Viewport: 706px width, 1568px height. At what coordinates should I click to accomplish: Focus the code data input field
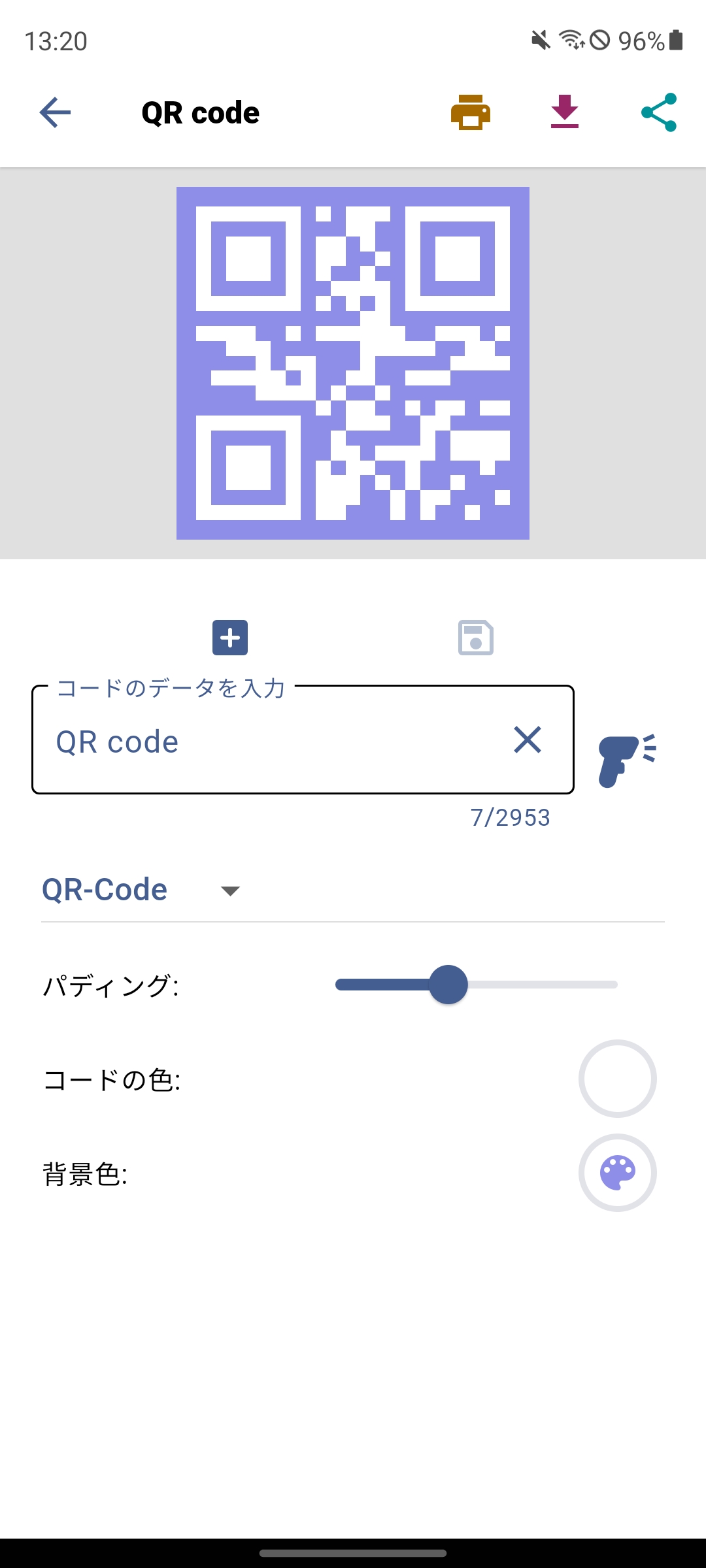[303, 740]
